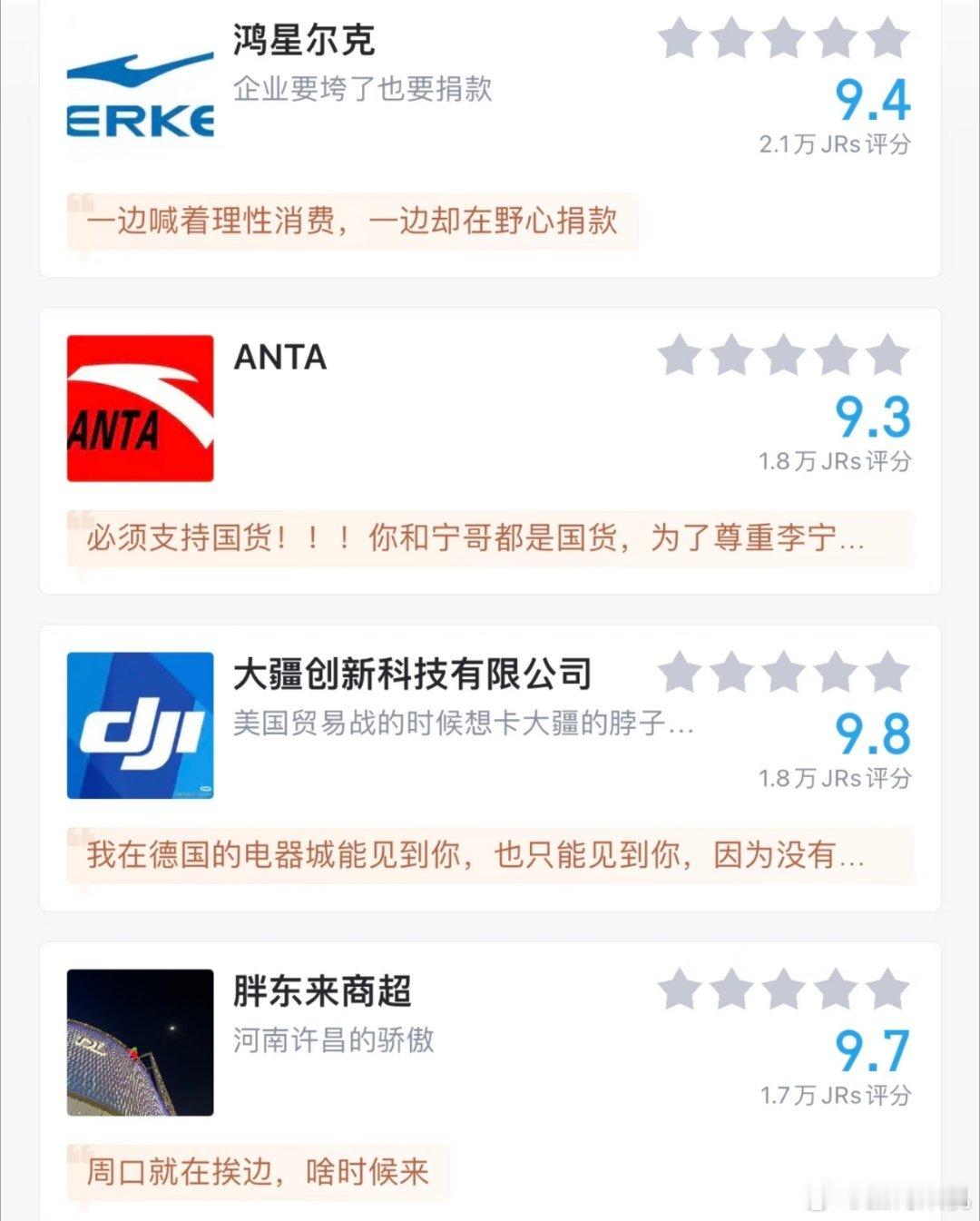Open the 胖东来商超 rating card

pyautogui.click(x=322, y=991)
